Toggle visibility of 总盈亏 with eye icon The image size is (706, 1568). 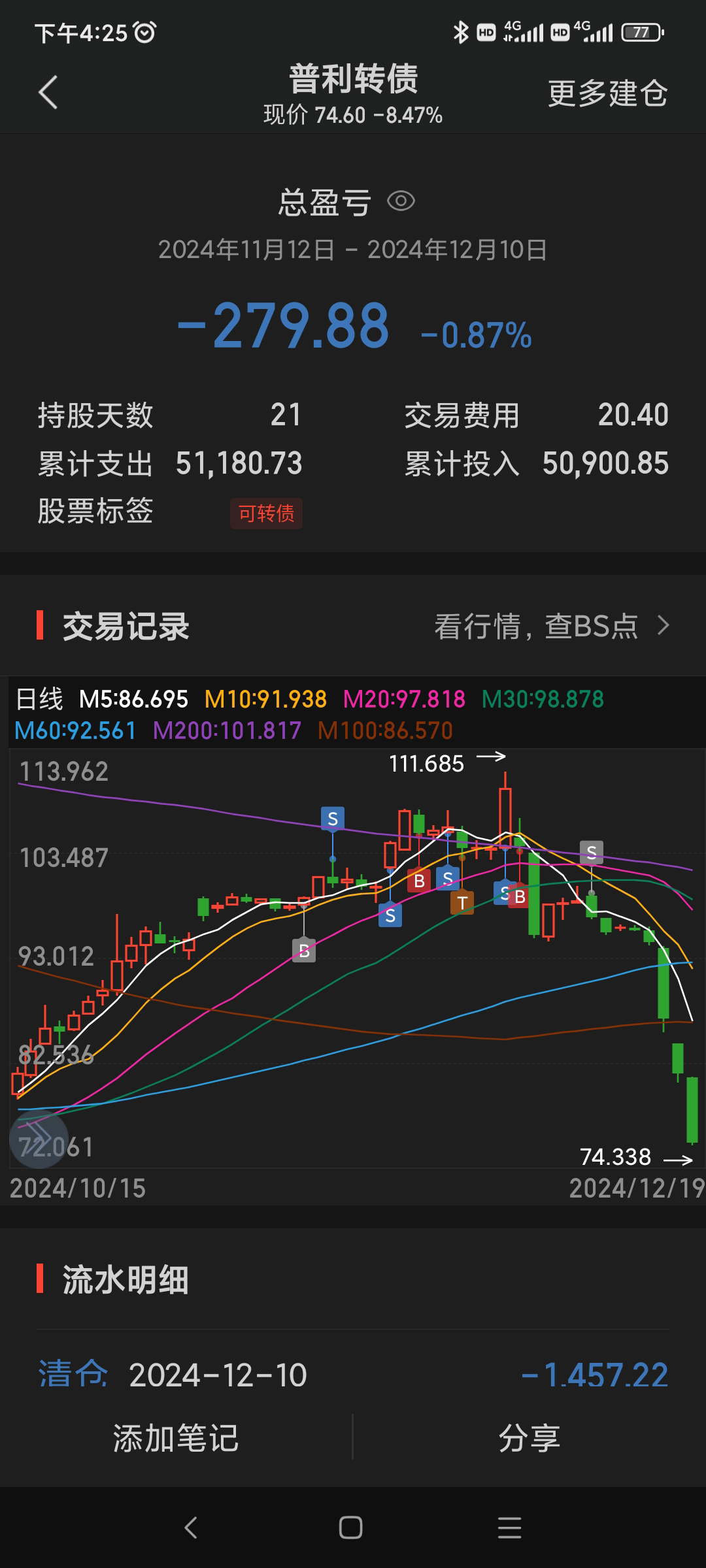click(401, 201)
